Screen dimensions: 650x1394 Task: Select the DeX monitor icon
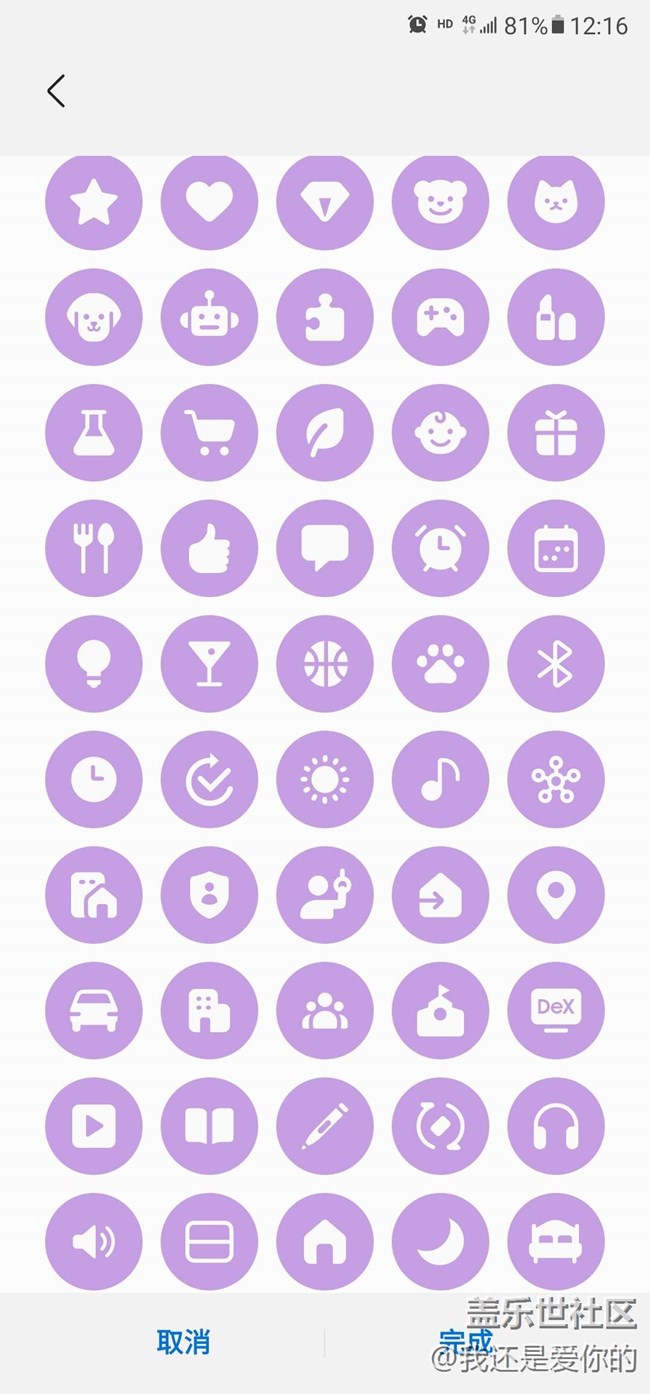[556, 1011]
